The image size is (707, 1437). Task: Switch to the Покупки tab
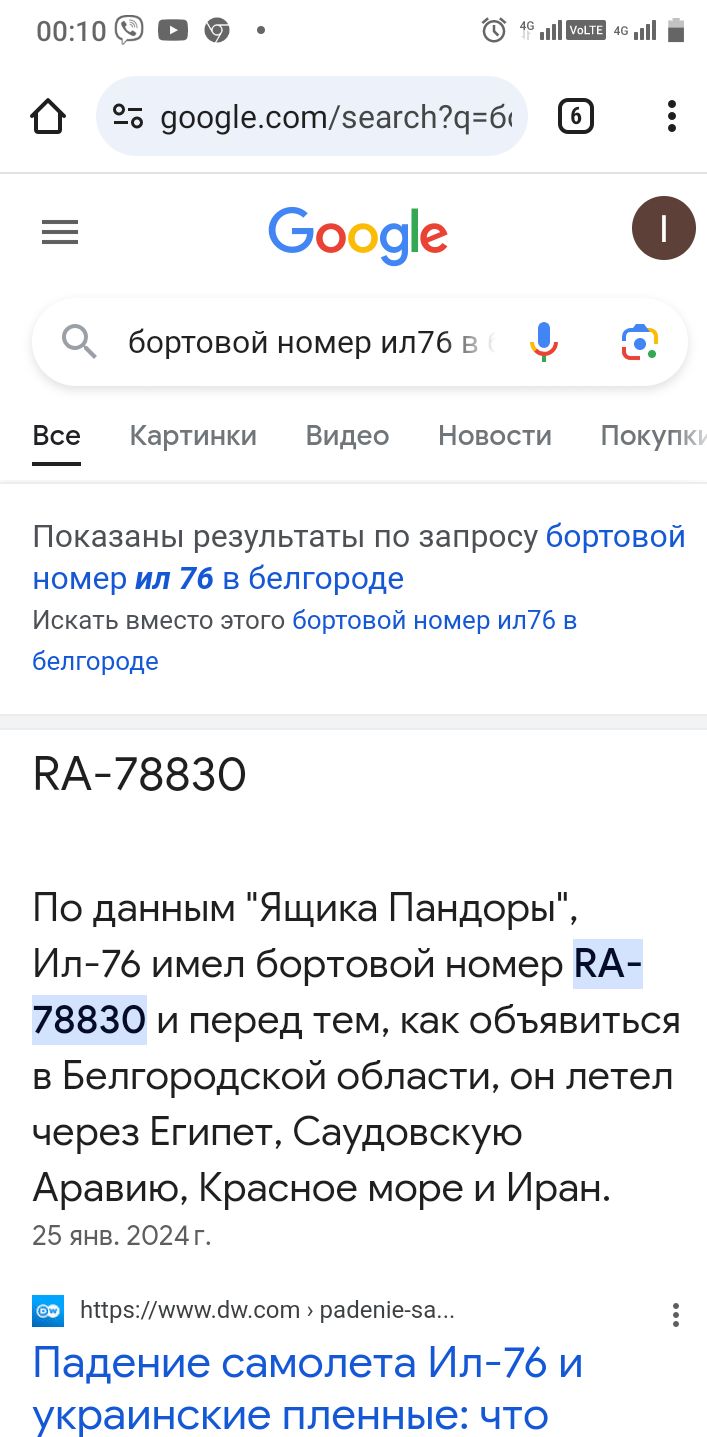click(x=653, y=436)
